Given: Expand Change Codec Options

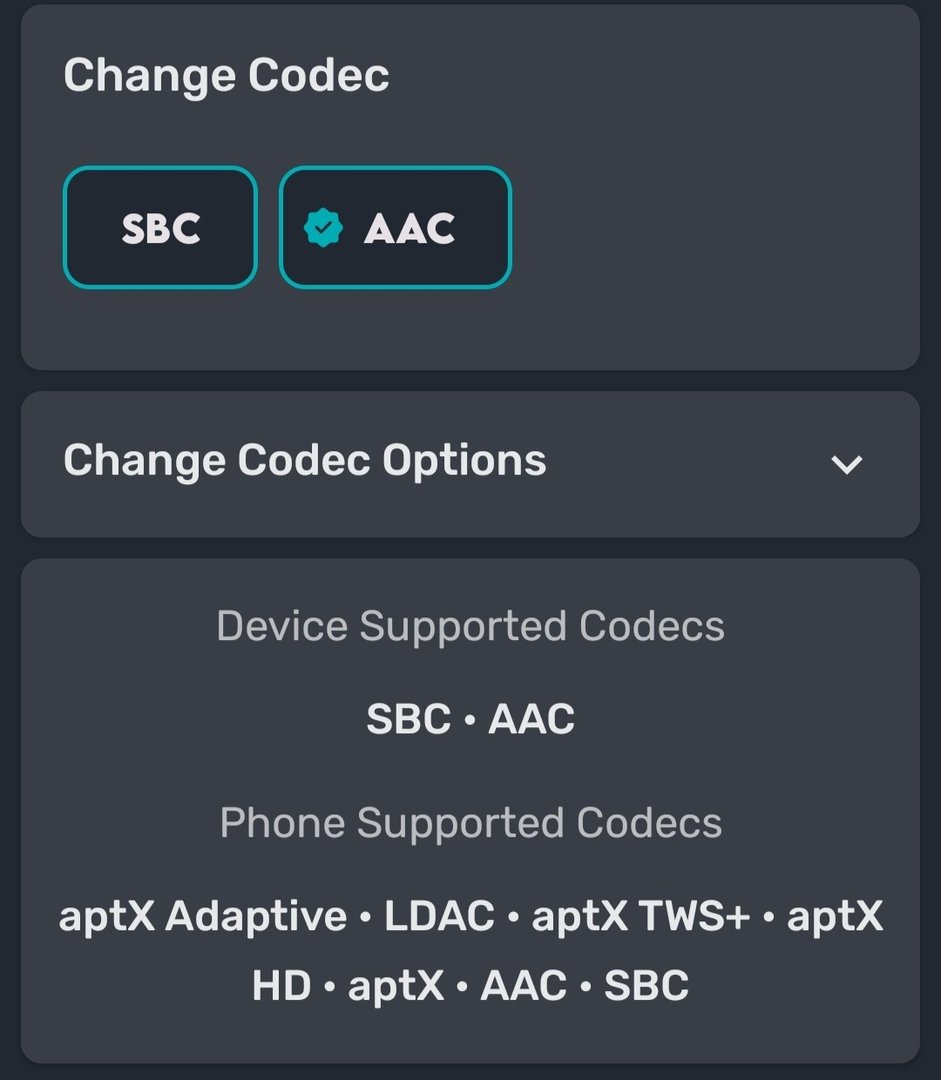Looking at the screenshot, I should click(846, 463).
